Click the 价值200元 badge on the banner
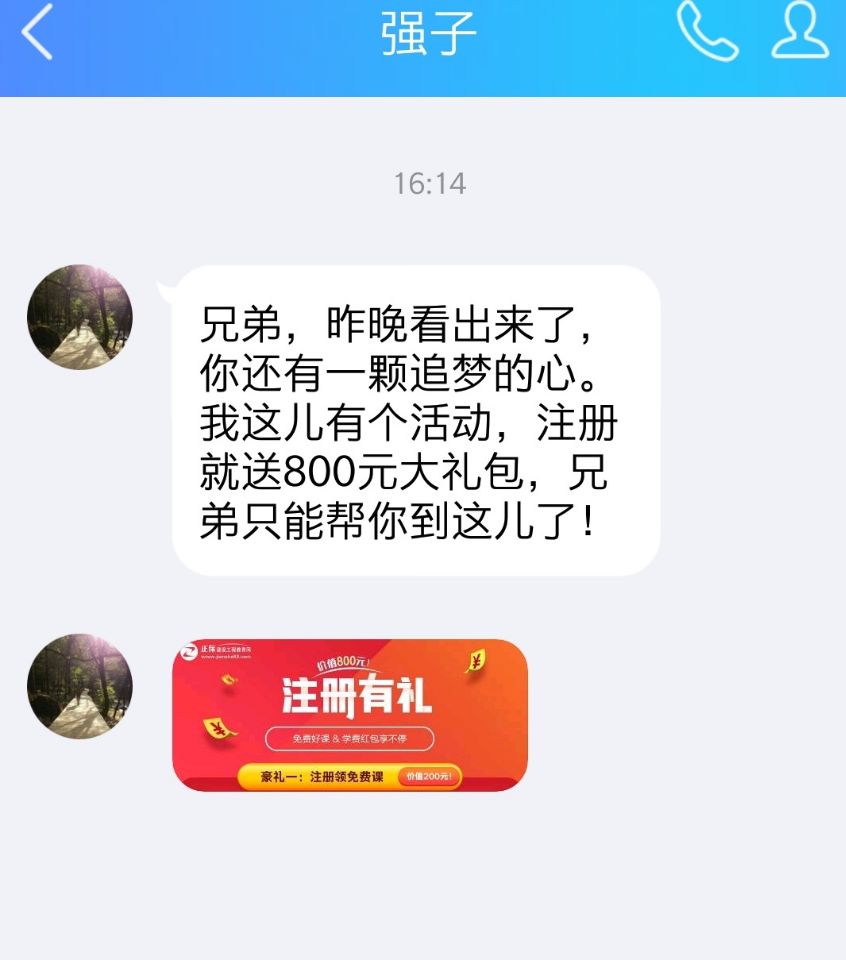The image size is (846, 960). point(429,776)
